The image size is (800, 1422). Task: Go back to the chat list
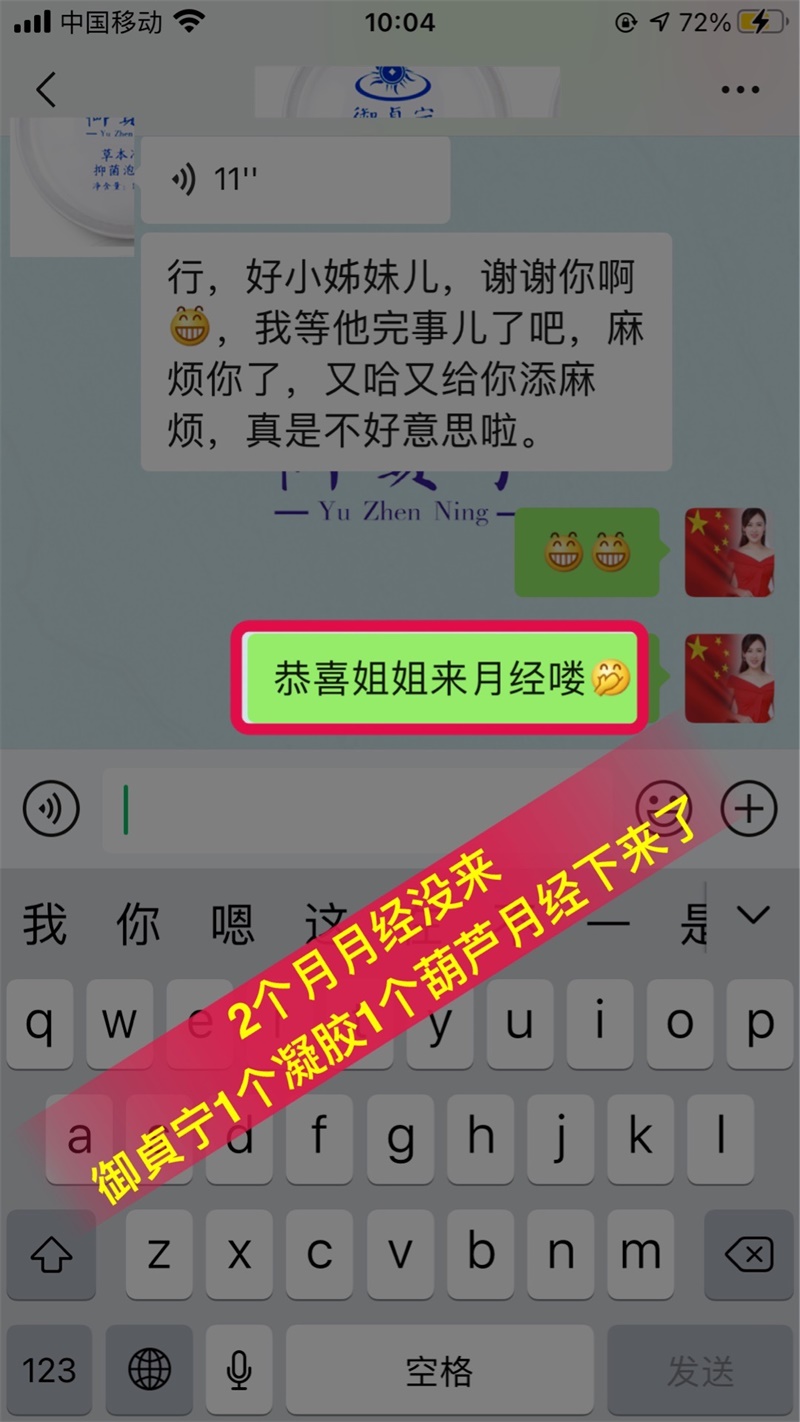(46, 90)
